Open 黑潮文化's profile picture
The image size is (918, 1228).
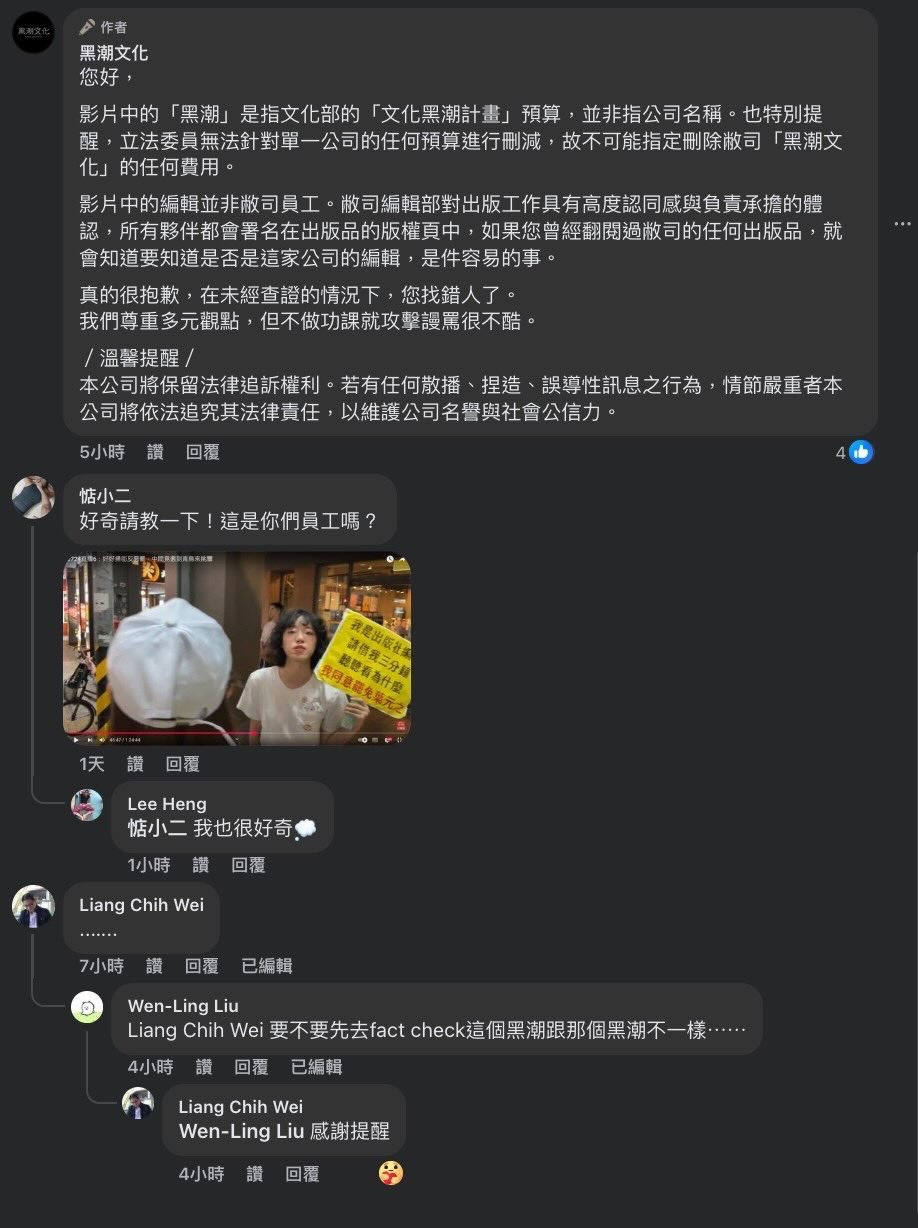pos(33,33)
